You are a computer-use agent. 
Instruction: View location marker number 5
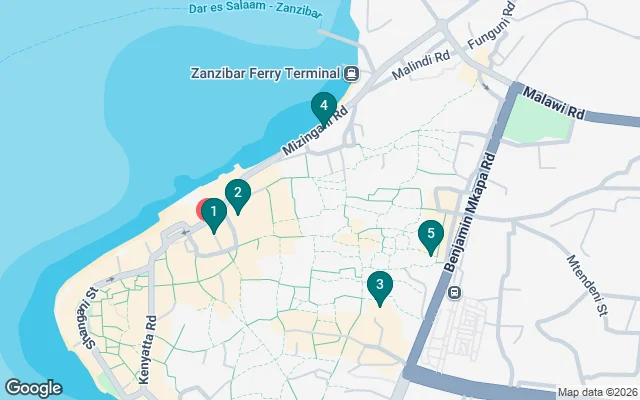click(430, 236)
